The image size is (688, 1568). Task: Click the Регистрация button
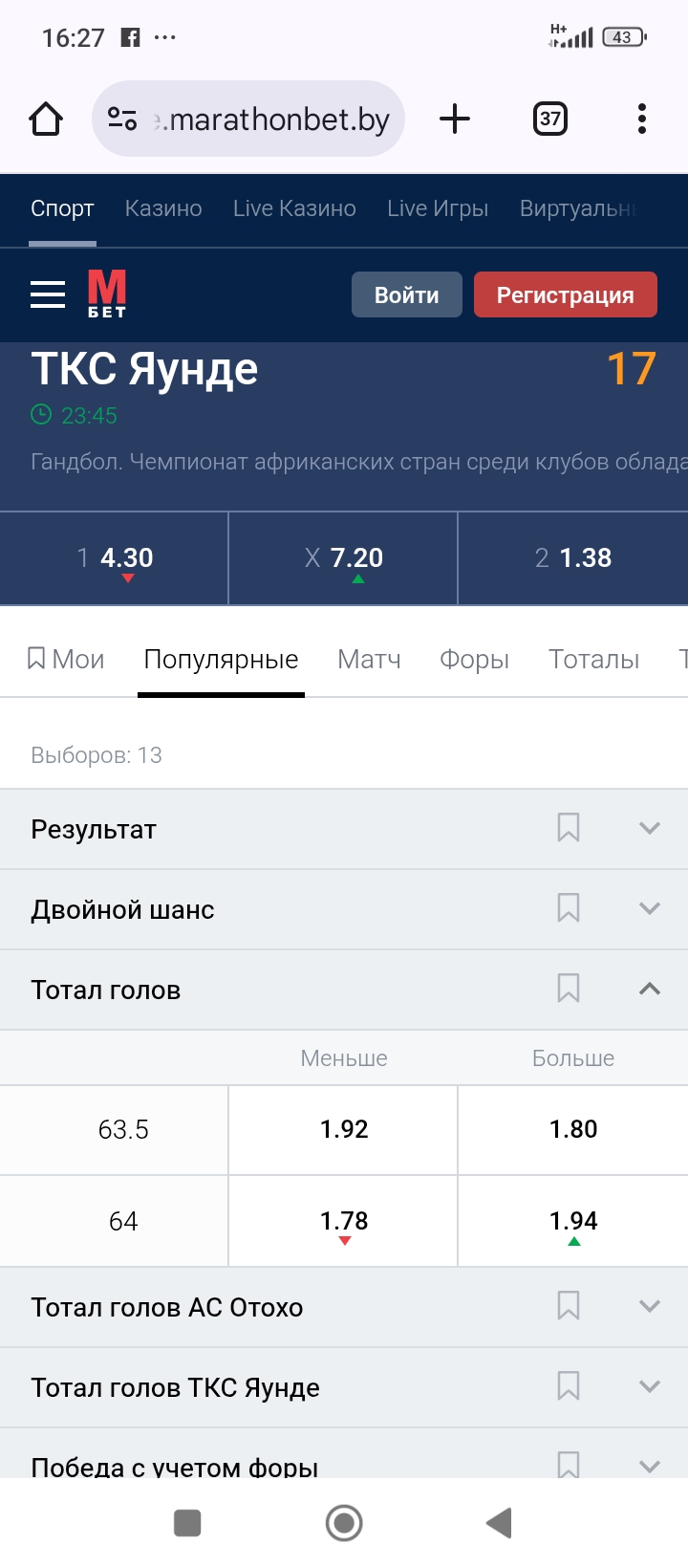pos(565,294)
